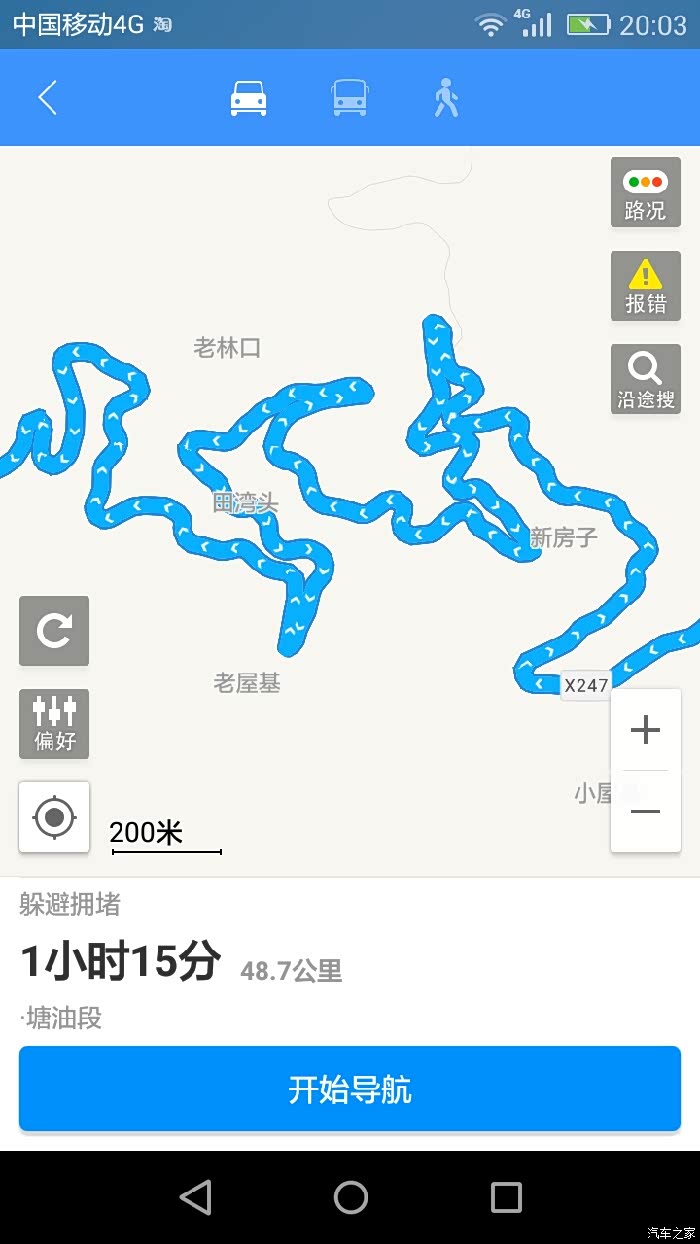
Task: Switch to the bus transit mode
Action: coord(350,98)
